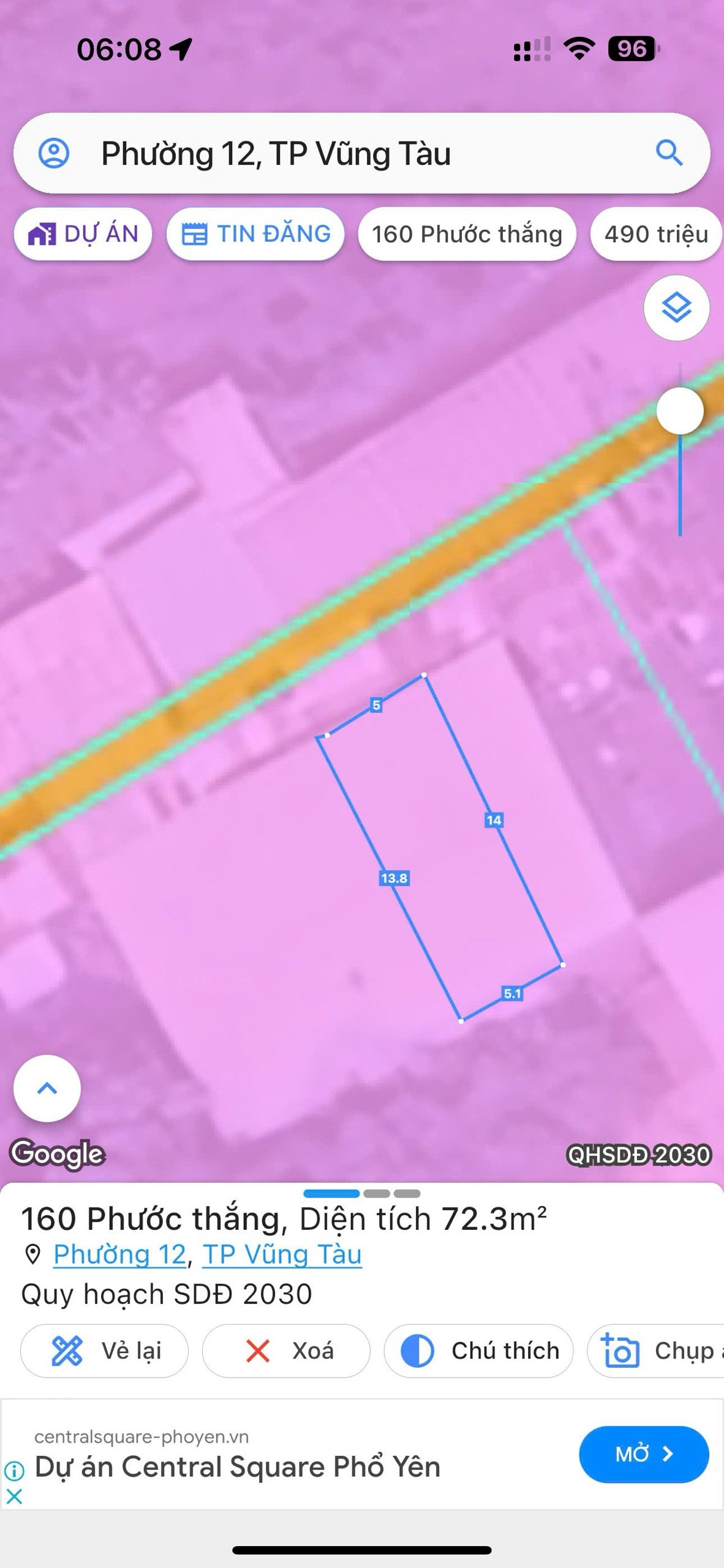Show the Chú thích legend
The width and height of the screenshot is (724, 1568).
[x=479, y=1351]
